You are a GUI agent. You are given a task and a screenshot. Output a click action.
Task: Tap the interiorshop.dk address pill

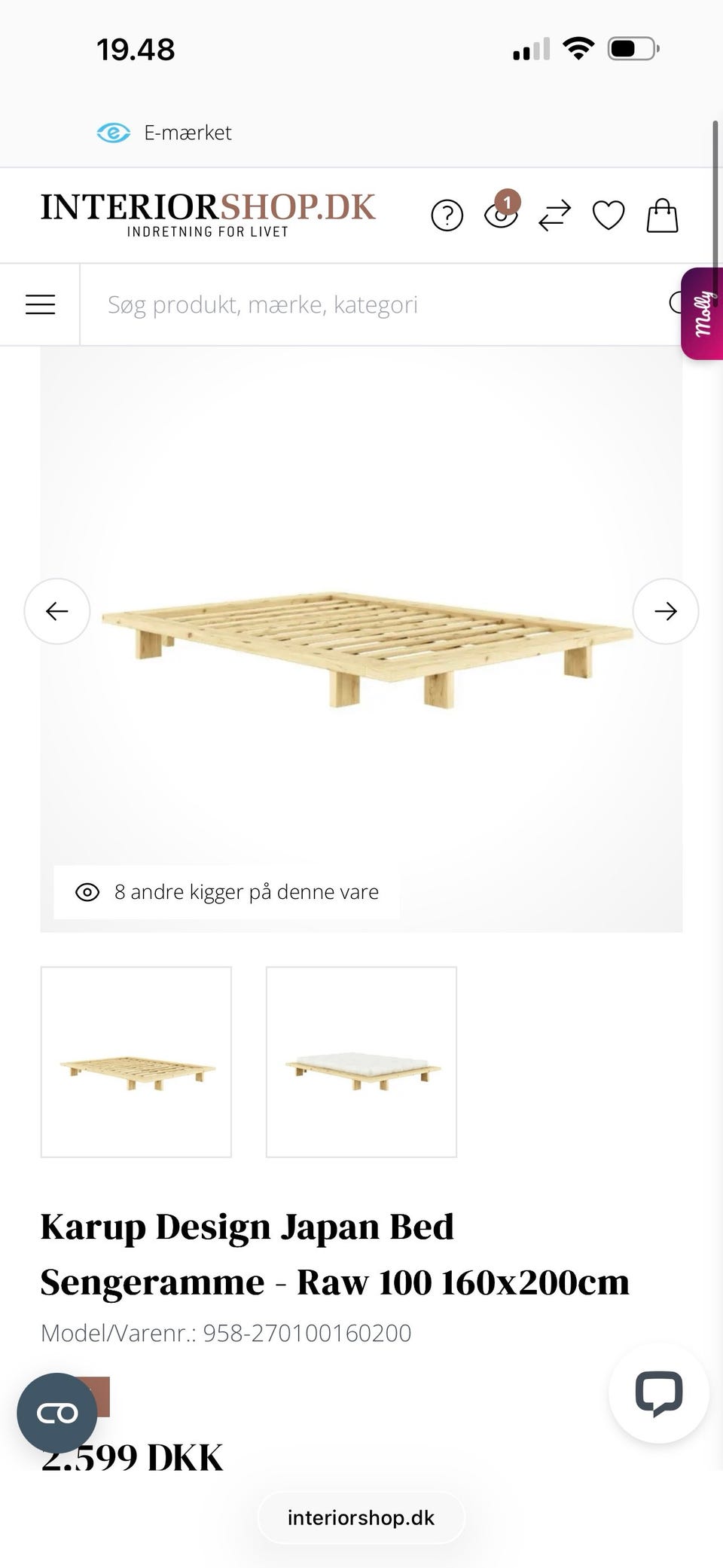coord(361,1518)
